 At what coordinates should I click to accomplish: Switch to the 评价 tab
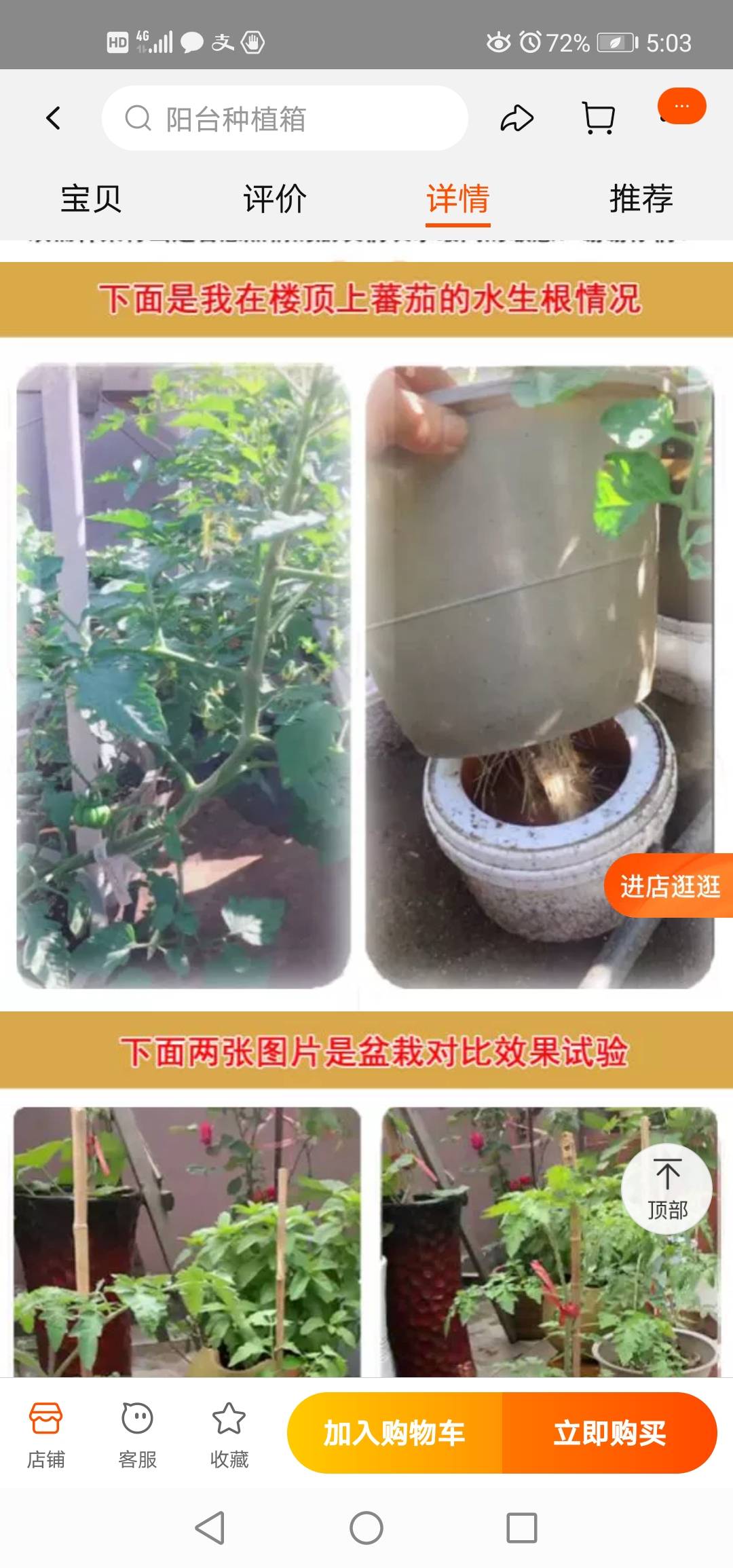click(x=274, y=199)
